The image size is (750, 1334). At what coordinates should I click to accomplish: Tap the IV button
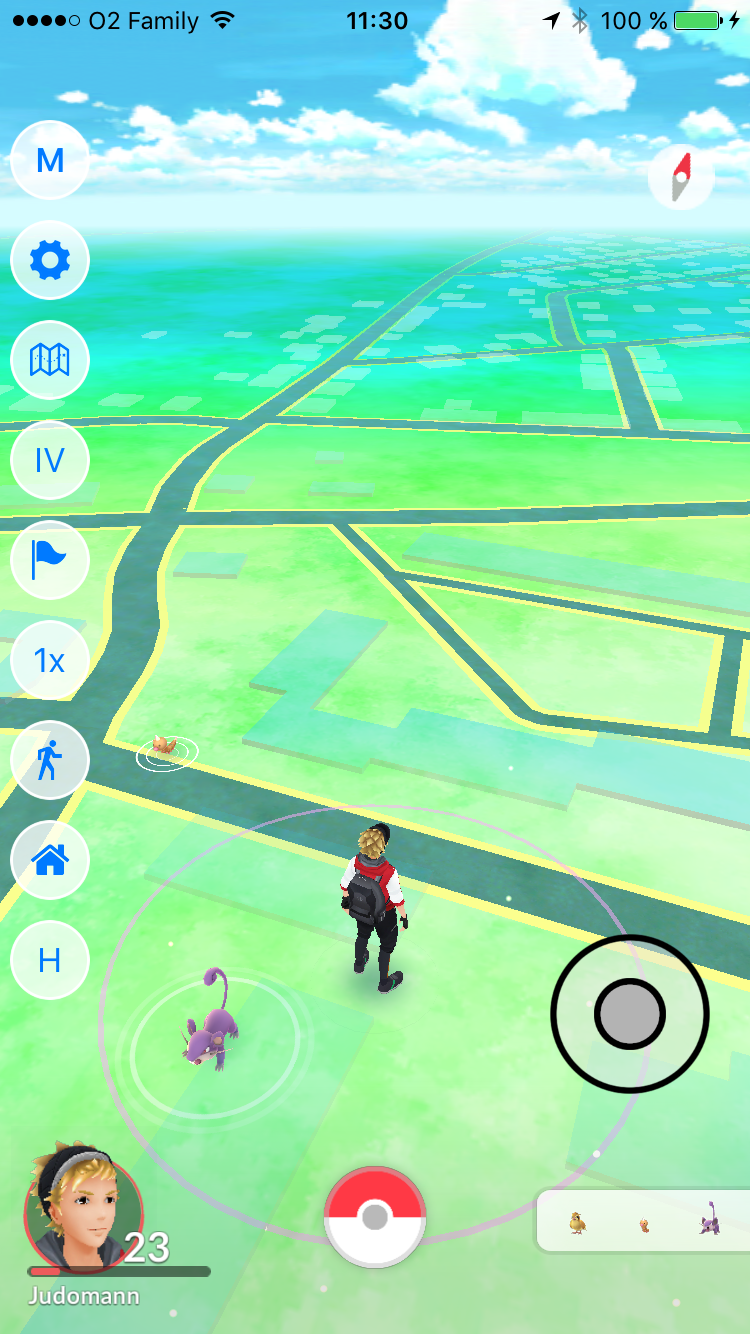click(x=50, y=461)
